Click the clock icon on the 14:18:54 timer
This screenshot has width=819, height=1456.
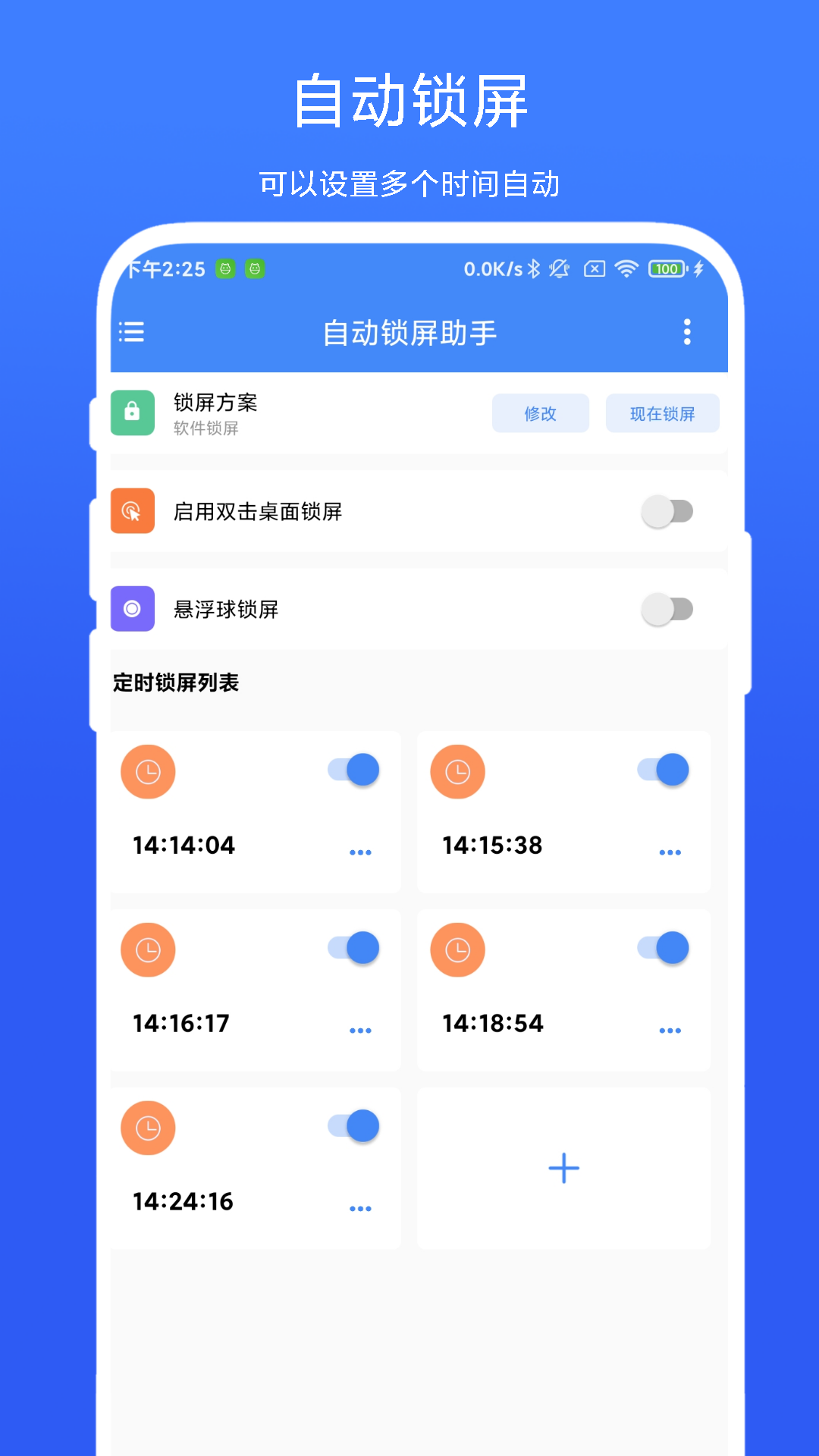(457, 949)
